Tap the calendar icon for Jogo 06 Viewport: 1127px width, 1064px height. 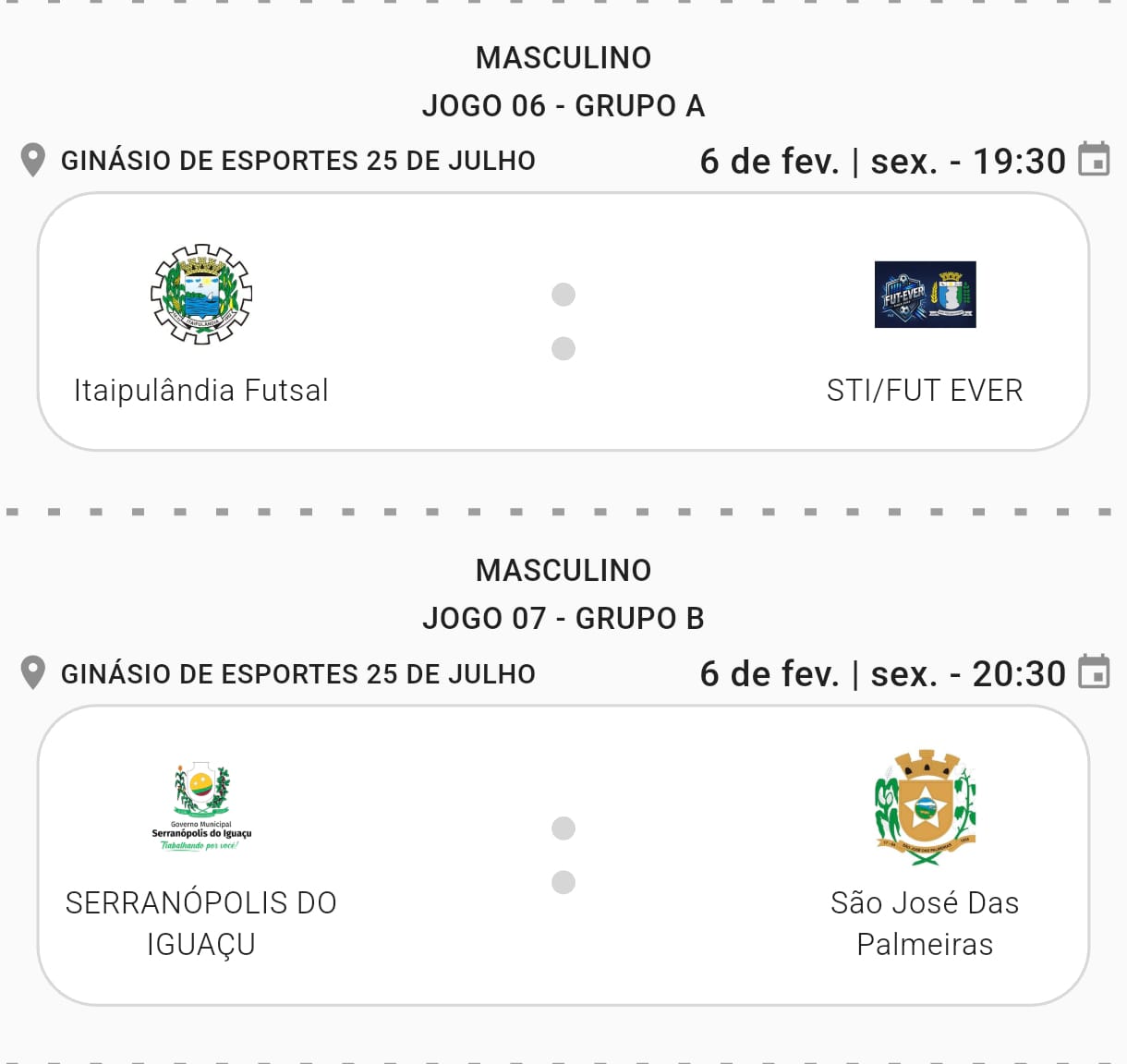pyautogui.click(x=1095, y=159)
